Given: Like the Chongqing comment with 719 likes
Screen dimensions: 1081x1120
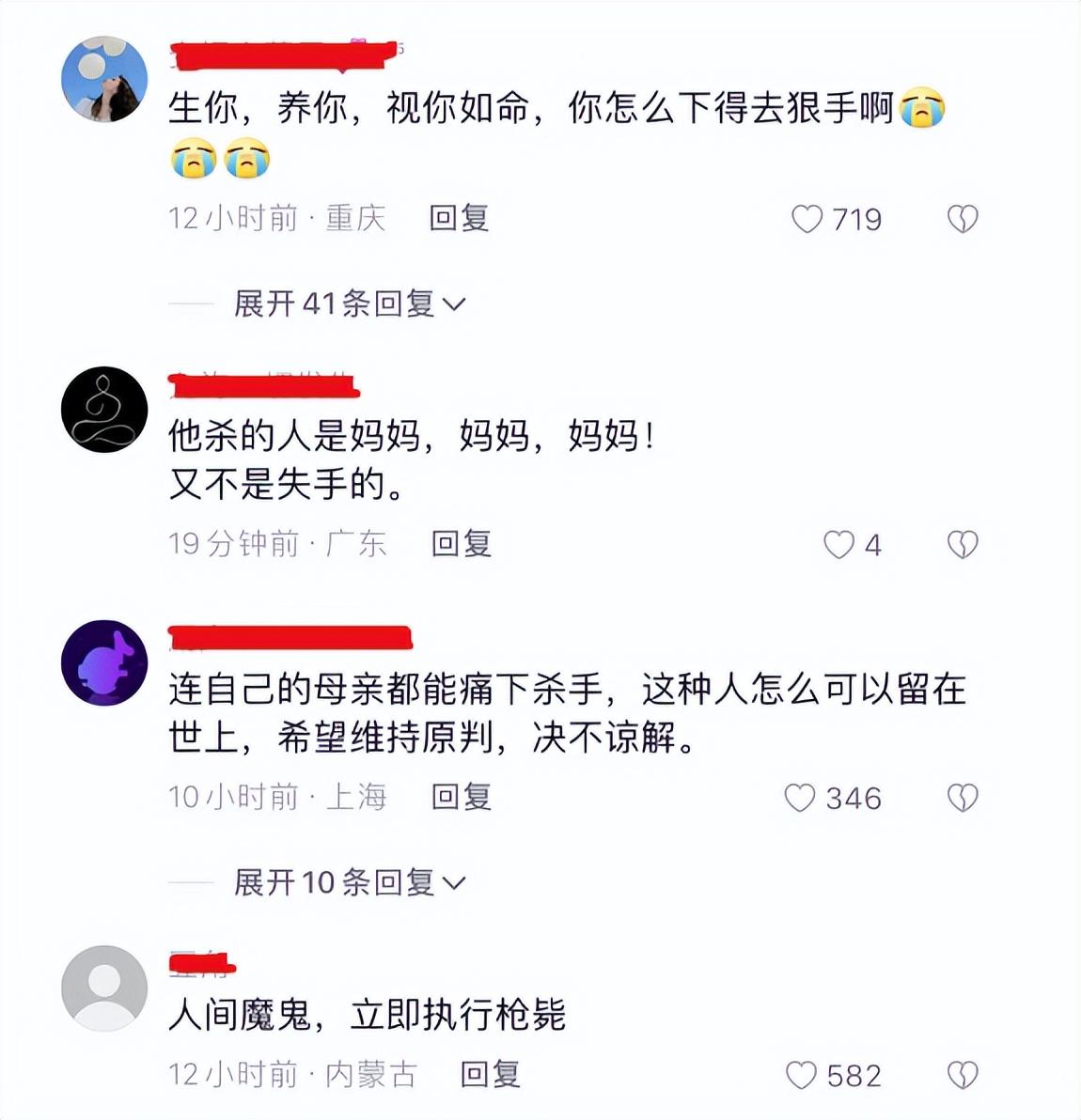Looking at the screenshot, I should [x=807, y=220].
